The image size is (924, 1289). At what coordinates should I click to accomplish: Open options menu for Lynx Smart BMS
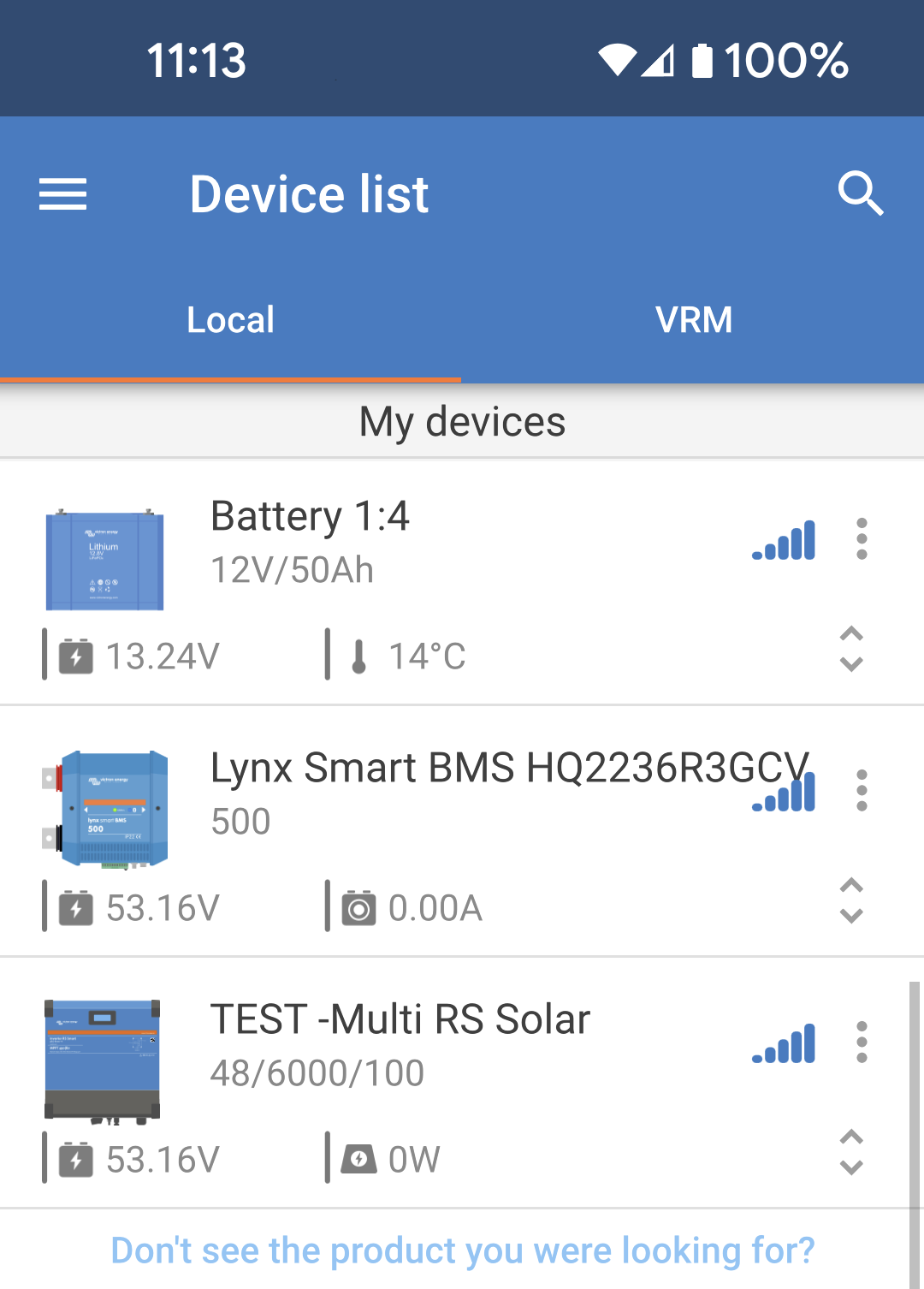pyautogui.click(x=861, y=791)
